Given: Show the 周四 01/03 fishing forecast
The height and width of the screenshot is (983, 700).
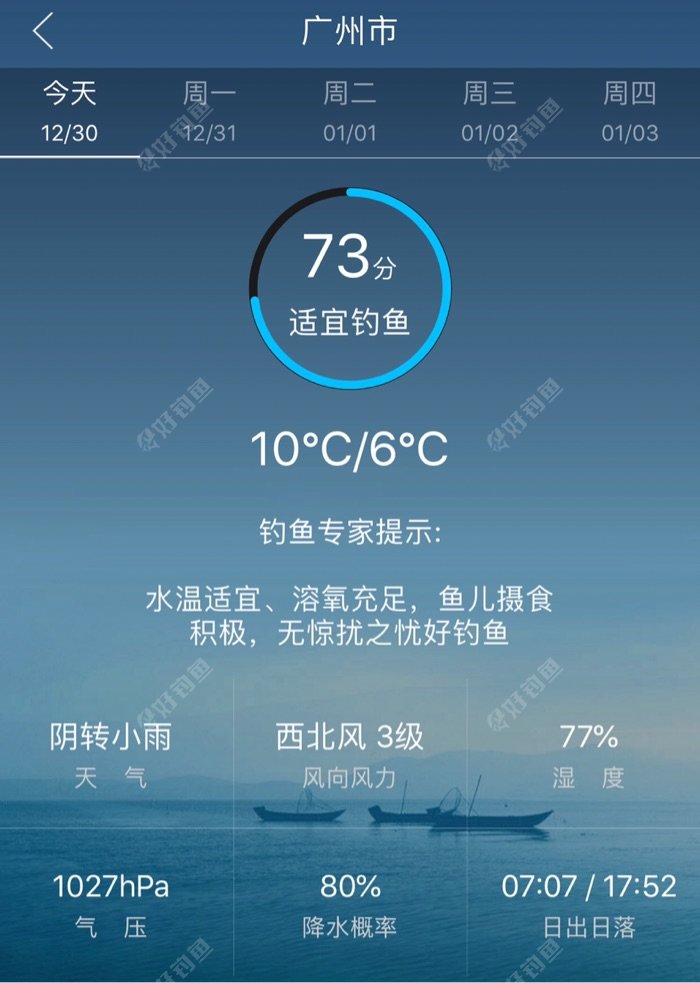Looking at the screenshot, I should pos(630,113).
